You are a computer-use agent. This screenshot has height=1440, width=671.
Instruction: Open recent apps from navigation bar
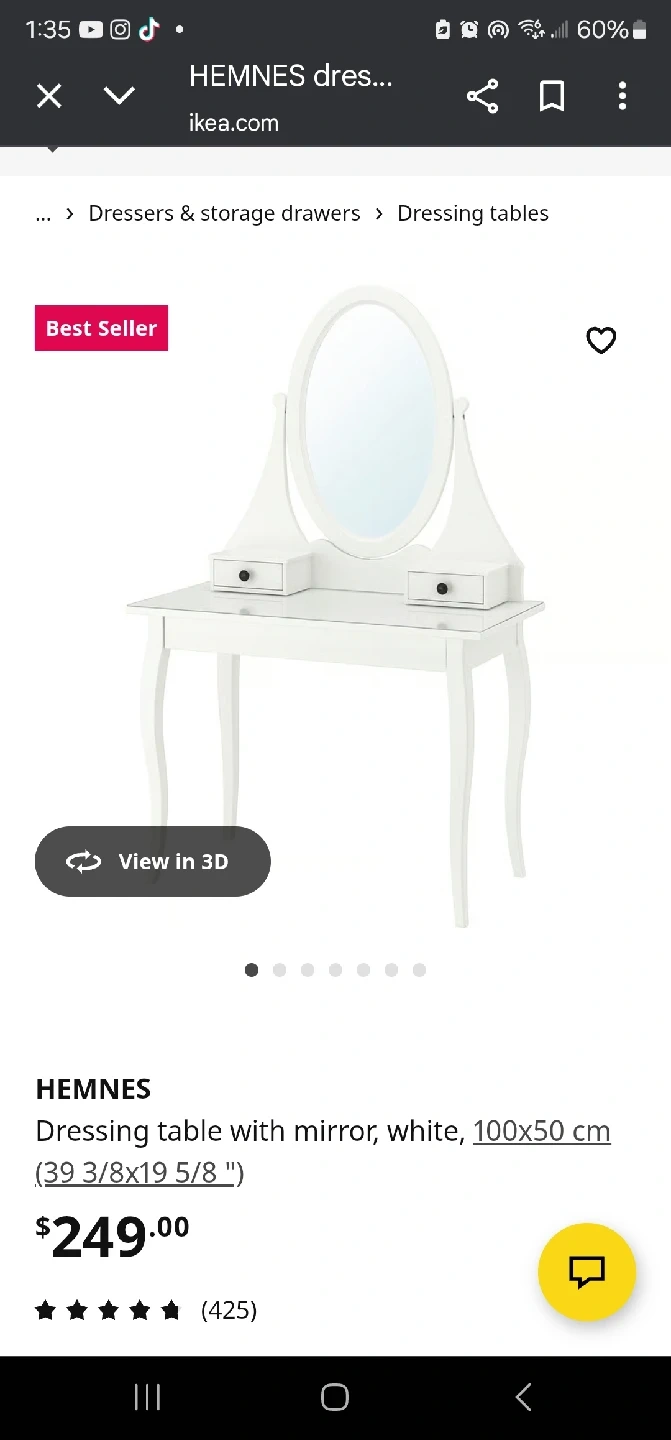pos(147,1397)
